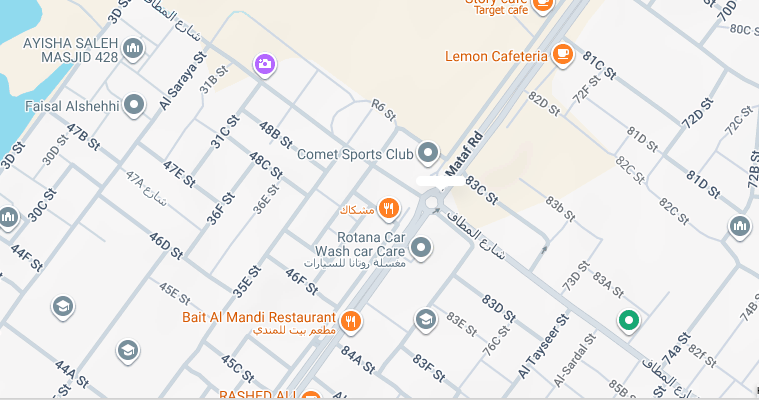Tap the school marker near 83E St
Image resolution: width=759 pixels, height=400 pixels.
coord(425,319)
